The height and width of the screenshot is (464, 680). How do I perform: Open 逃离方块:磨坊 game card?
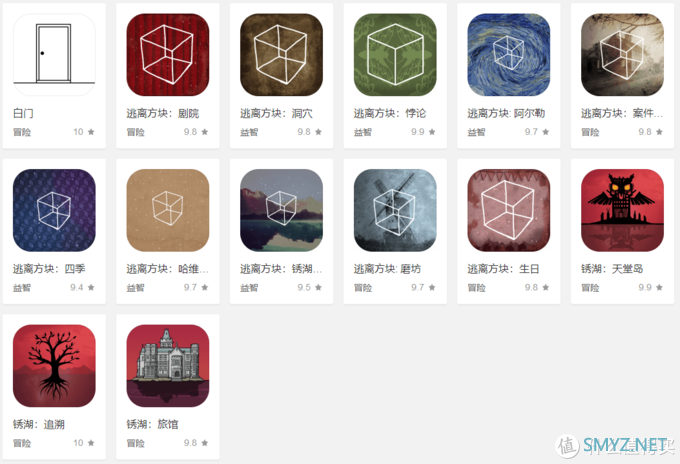tap(395, 210)
